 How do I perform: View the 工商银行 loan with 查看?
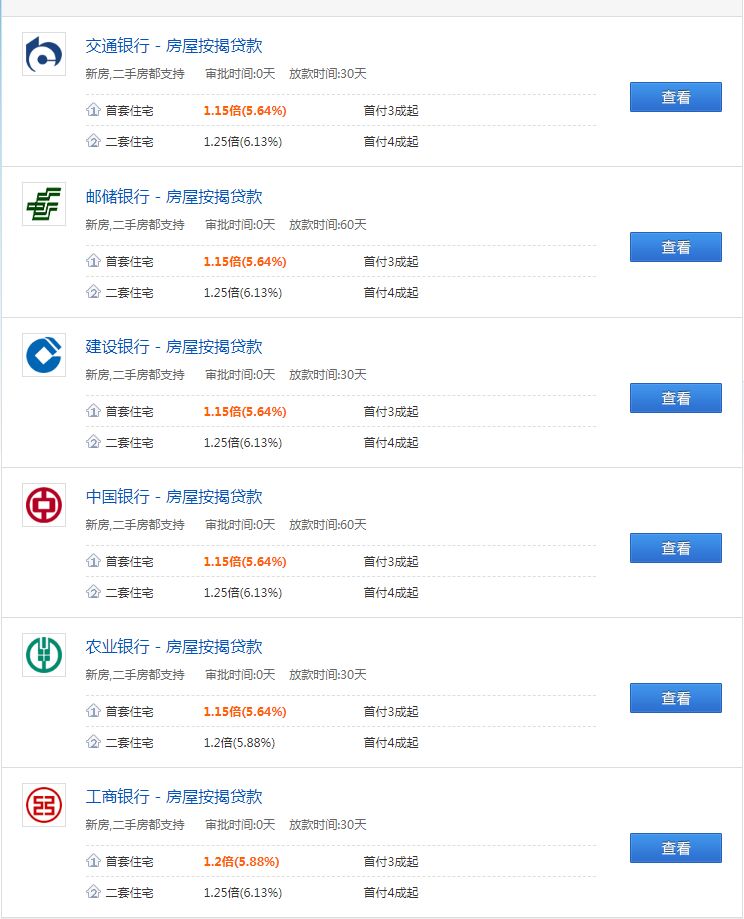(x=675, y=847)
